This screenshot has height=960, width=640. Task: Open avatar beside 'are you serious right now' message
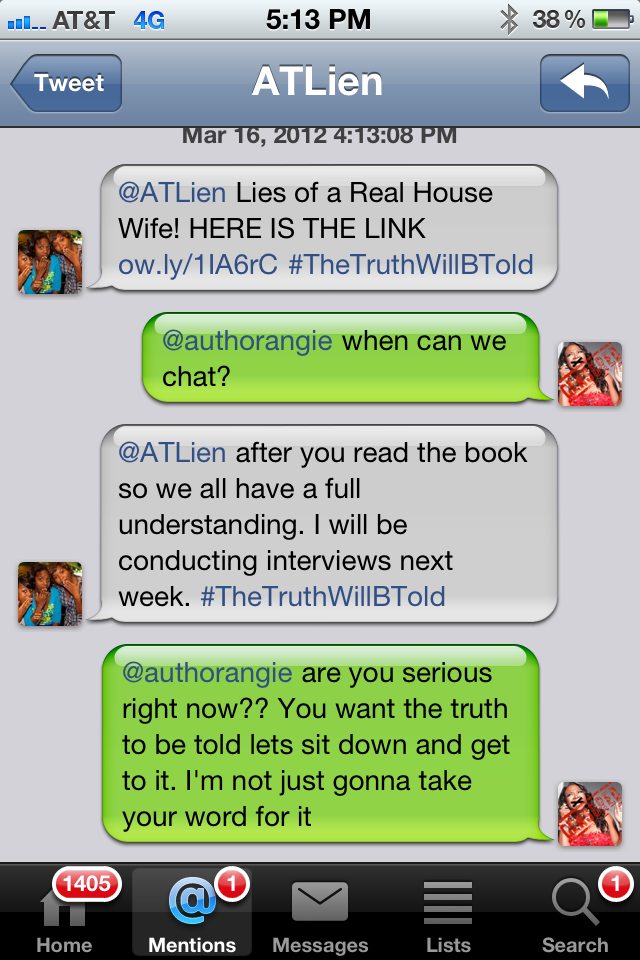[589, 813]
